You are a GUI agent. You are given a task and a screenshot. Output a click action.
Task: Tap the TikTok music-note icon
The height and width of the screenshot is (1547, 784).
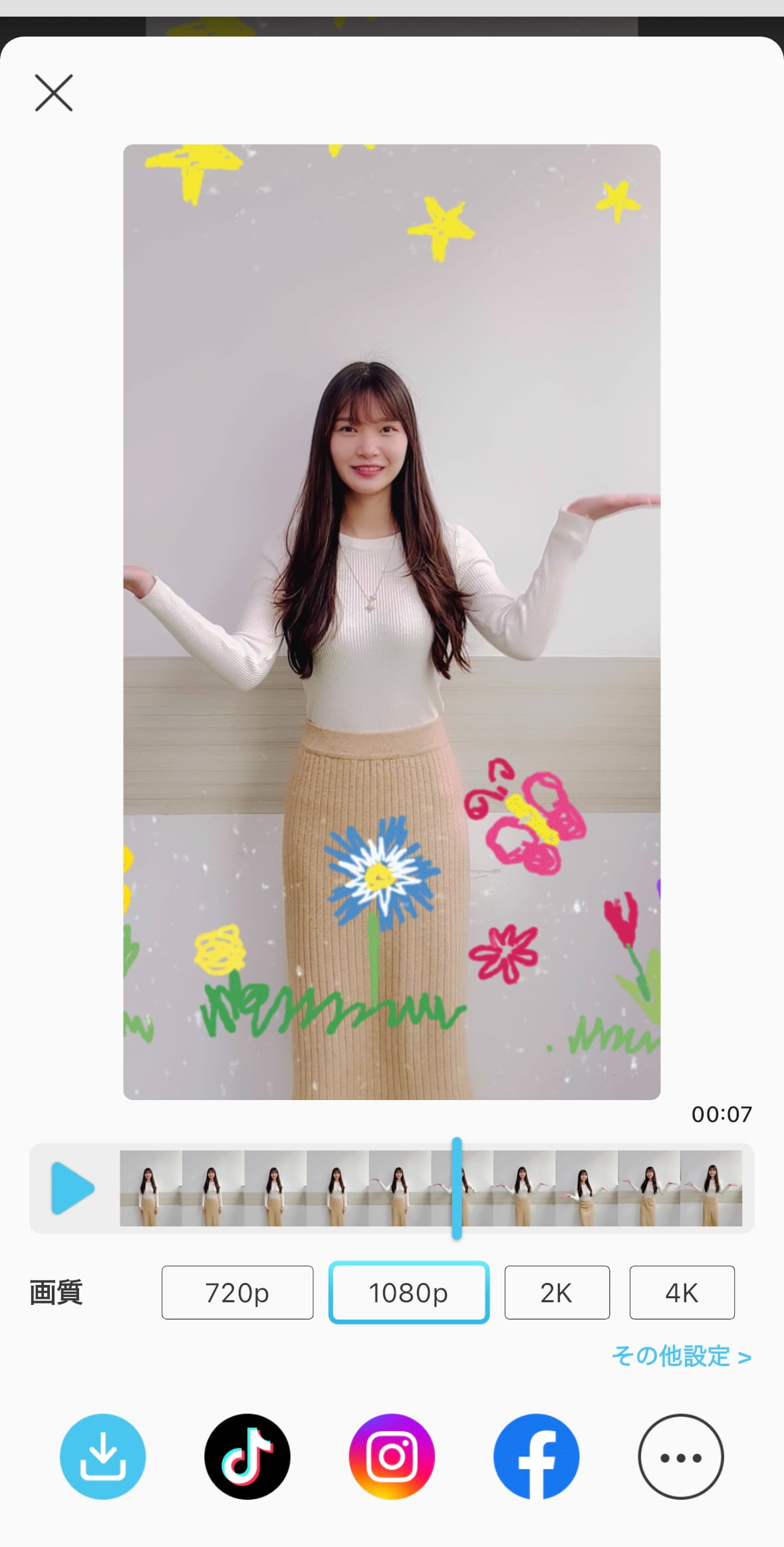coord(247,1457)
